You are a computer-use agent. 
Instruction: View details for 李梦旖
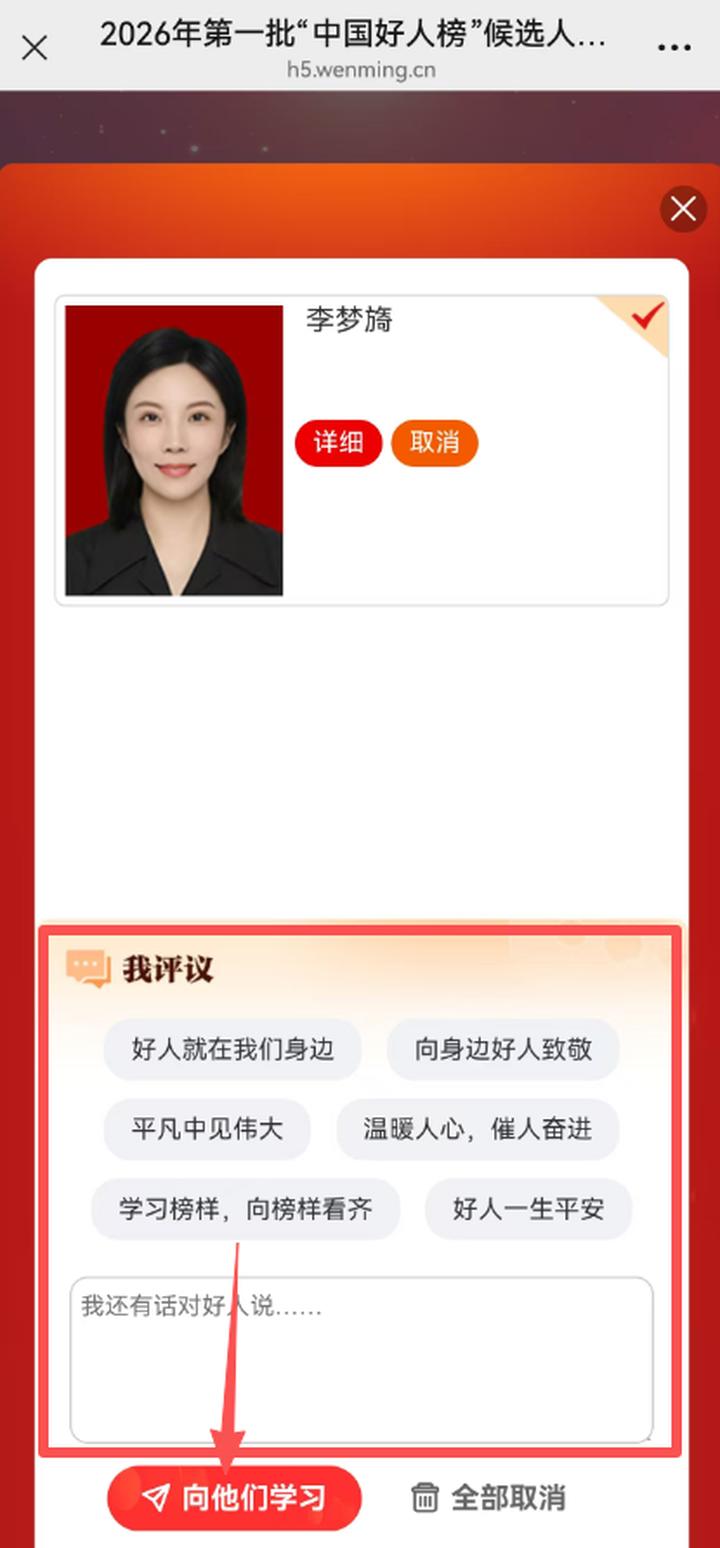click(x=338, y=443)
